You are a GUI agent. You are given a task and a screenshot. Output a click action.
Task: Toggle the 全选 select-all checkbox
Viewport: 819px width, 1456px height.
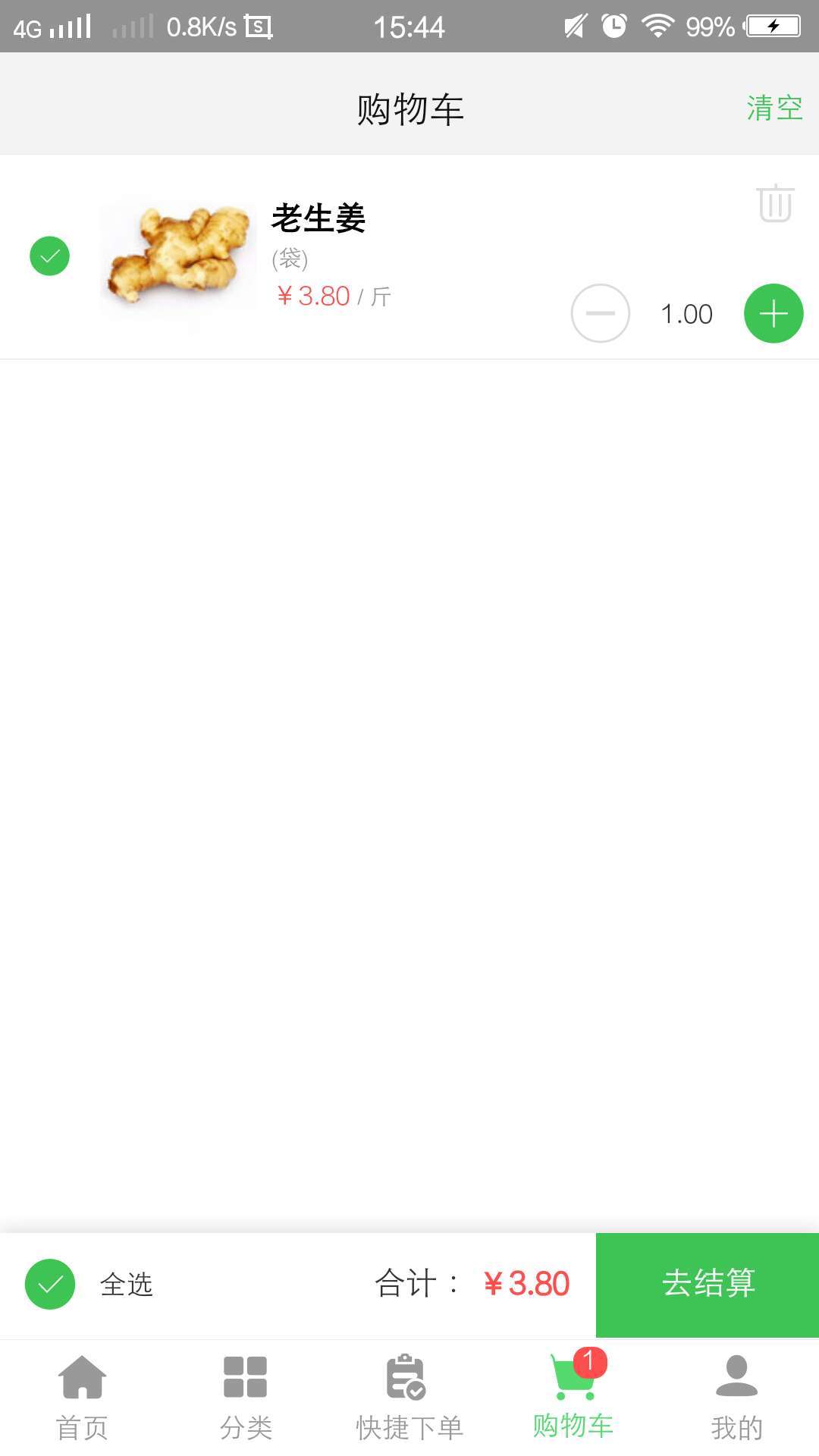49,1284
